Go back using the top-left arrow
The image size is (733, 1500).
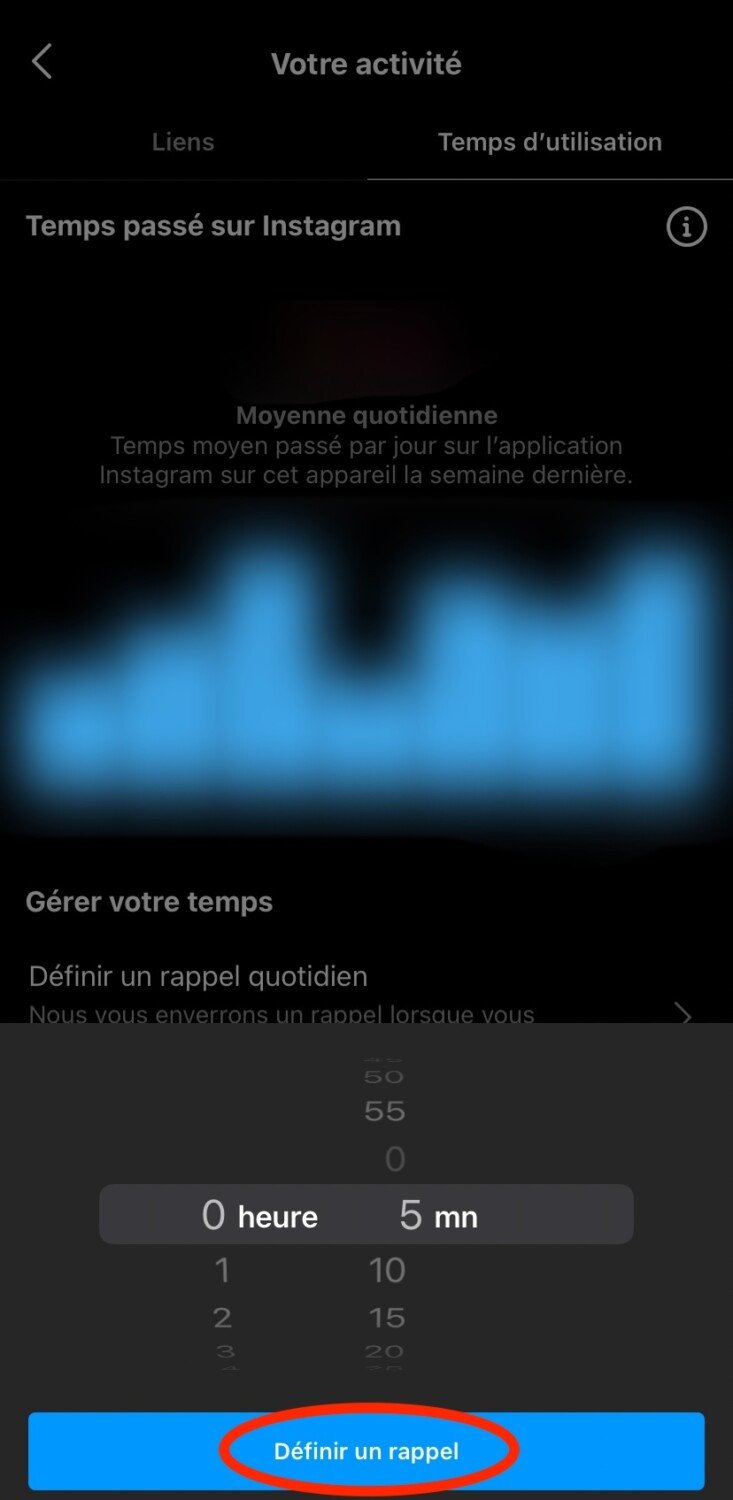(x=42, y=62)
